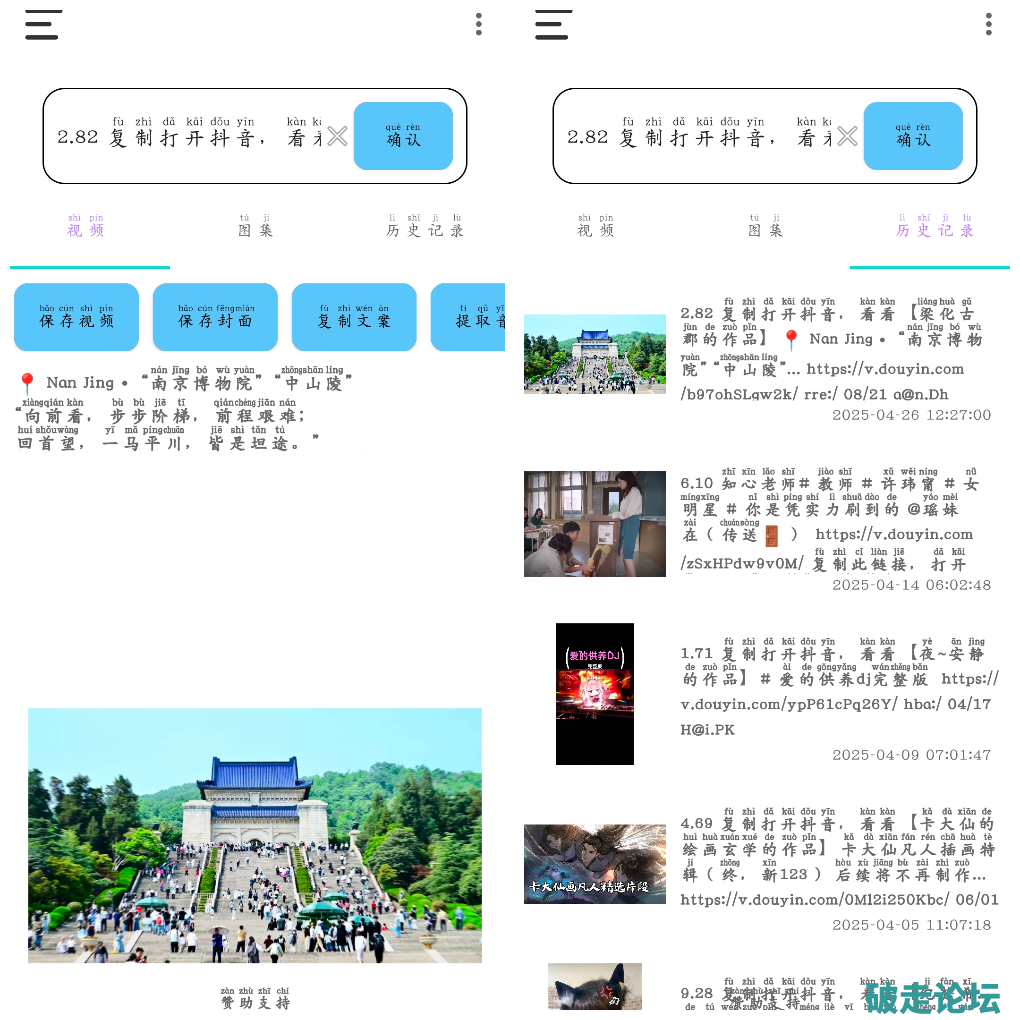Open the overflow menu above the save buttons screen
The height and width of the screenshot is (1020, 1020).
click(479, 25)
